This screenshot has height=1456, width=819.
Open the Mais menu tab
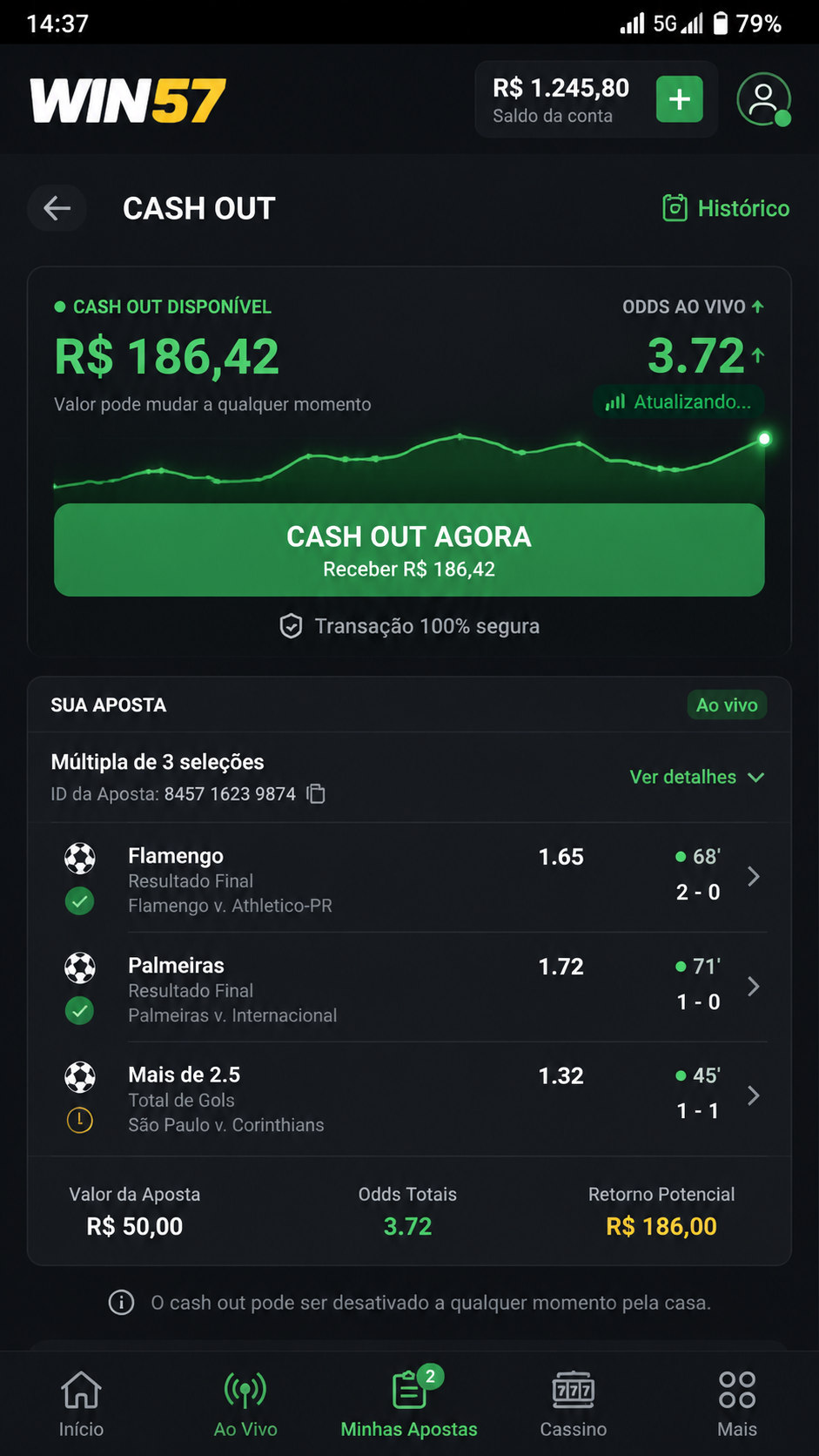click(737, 1403)
